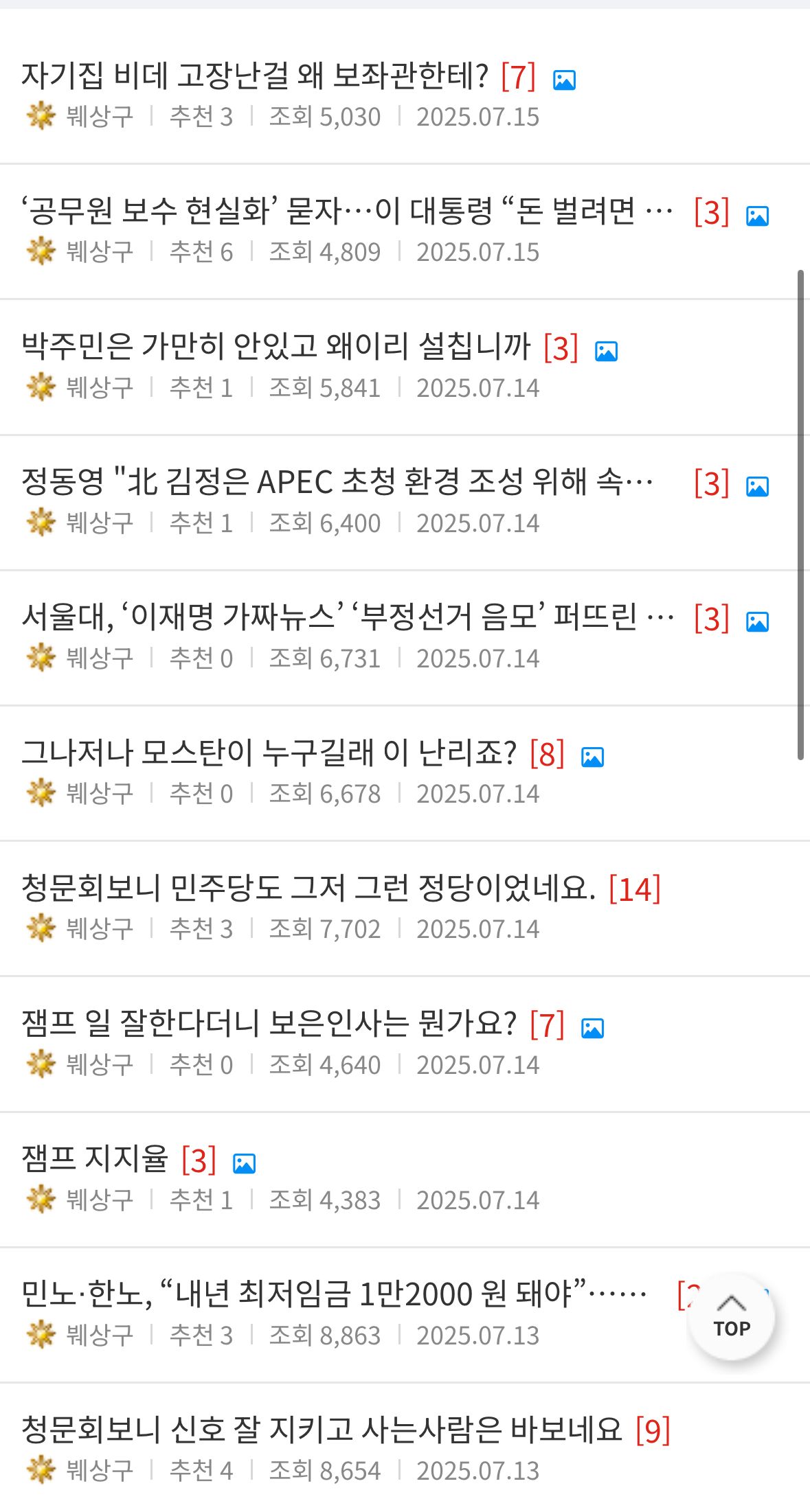Open post '청문회보니 민주당도 그저 그런 정당이었네요.'
The image size is (810, 1512).
pyautogui.click(x=308, y=888)
